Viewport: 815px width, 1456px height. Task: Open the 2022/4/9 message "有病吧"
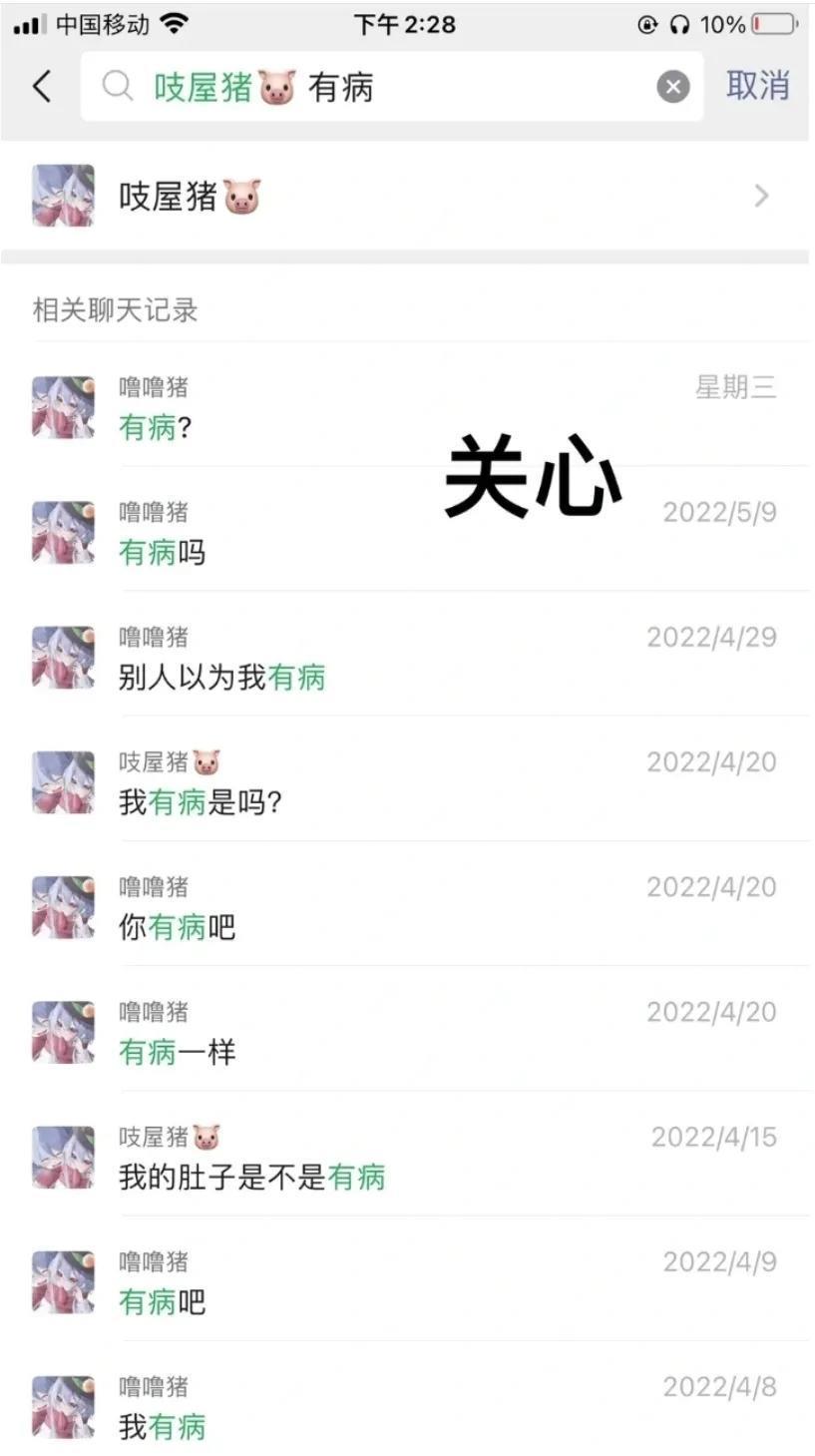[x=407, y=1280]
